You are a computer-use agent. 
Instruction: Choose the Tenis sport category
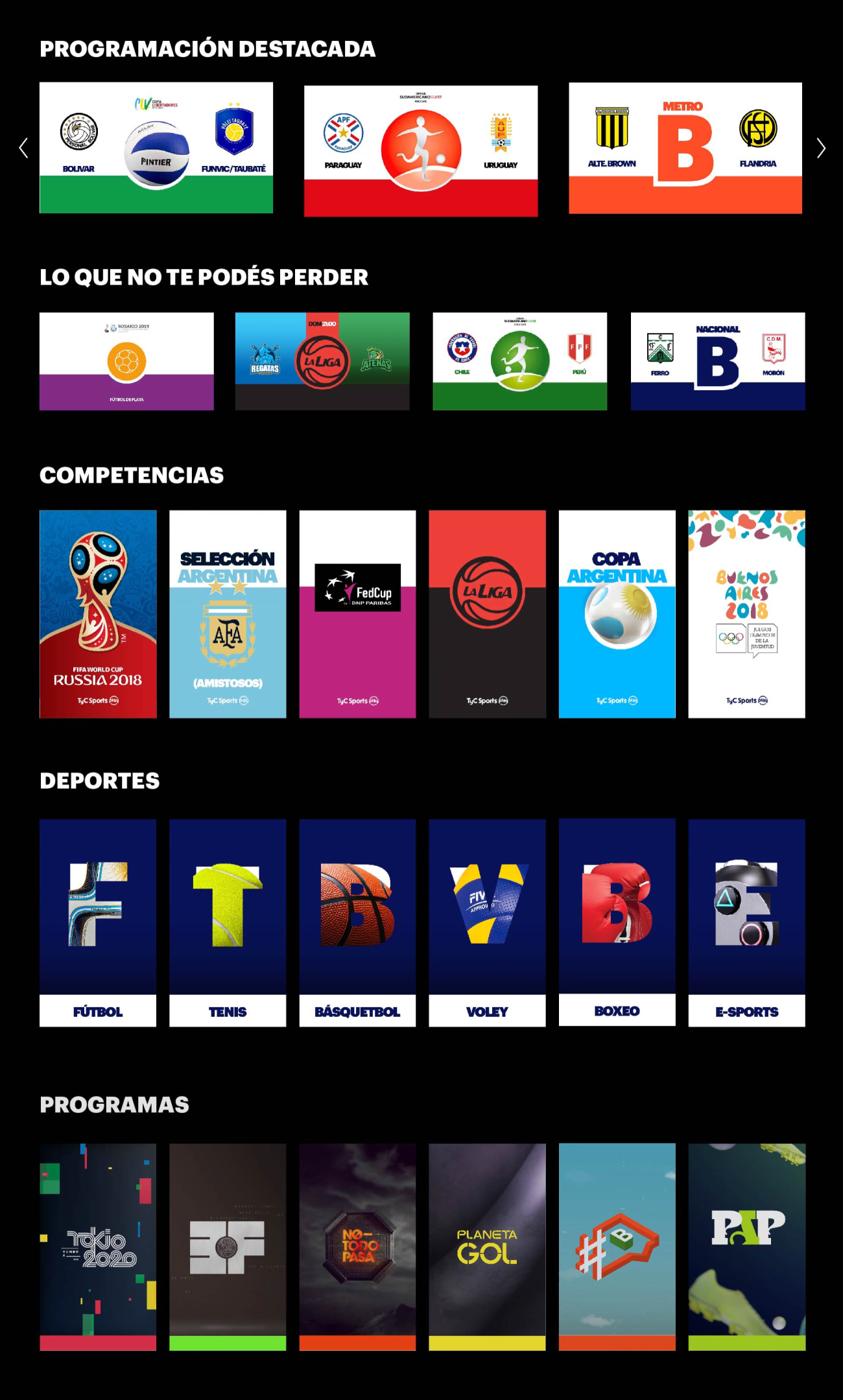[228, 922]
